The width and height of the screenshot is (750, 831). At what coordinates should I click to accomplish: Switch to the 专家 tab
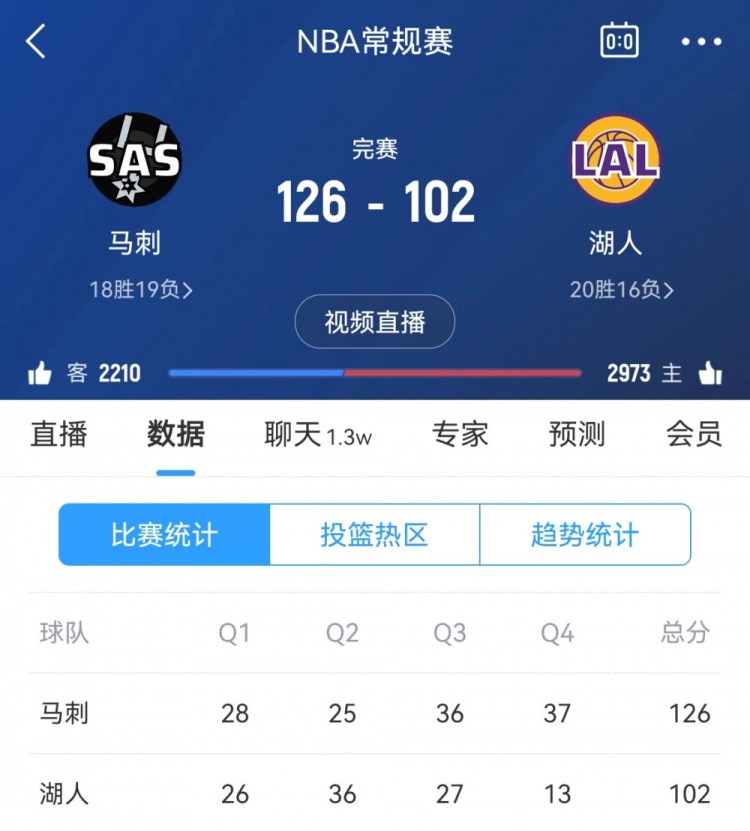click(460, 434)
